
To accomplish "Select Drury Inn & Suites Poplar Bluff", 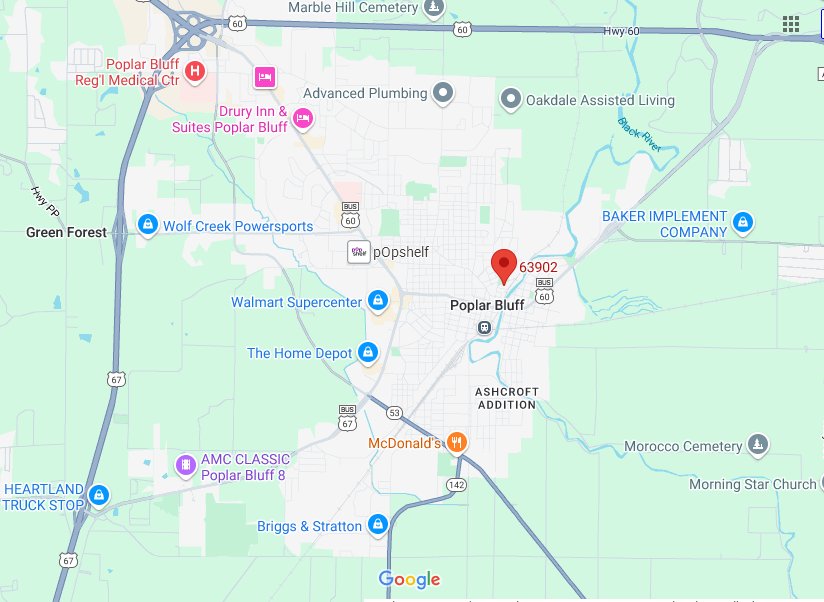I will coord(303,120).
